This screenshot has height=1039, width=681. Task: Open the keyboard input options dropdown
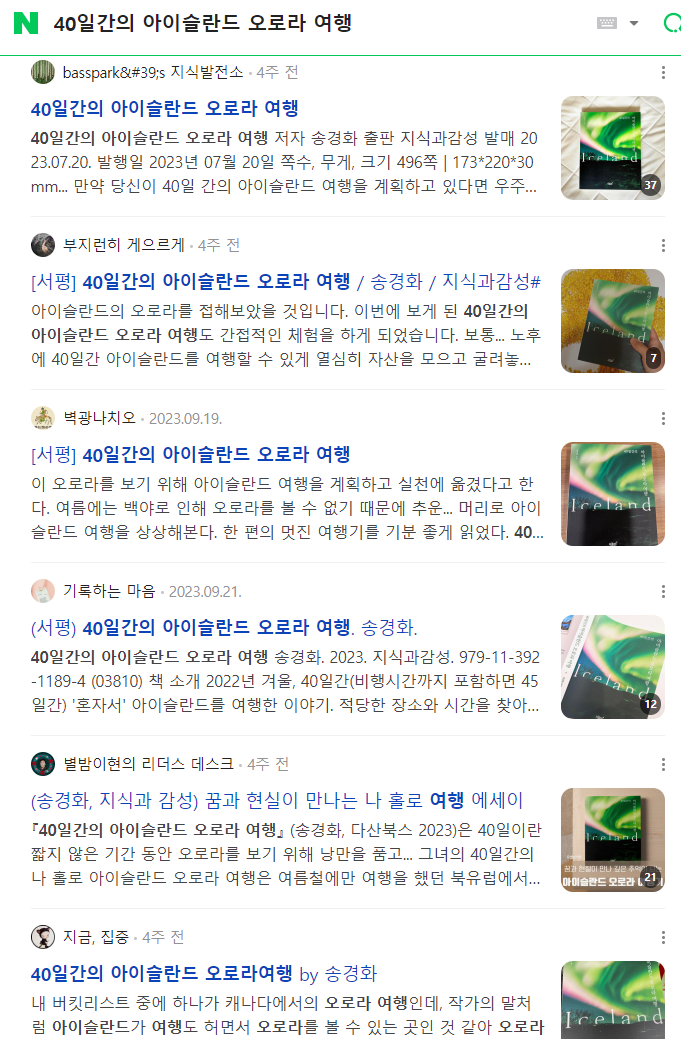(618, 24)
